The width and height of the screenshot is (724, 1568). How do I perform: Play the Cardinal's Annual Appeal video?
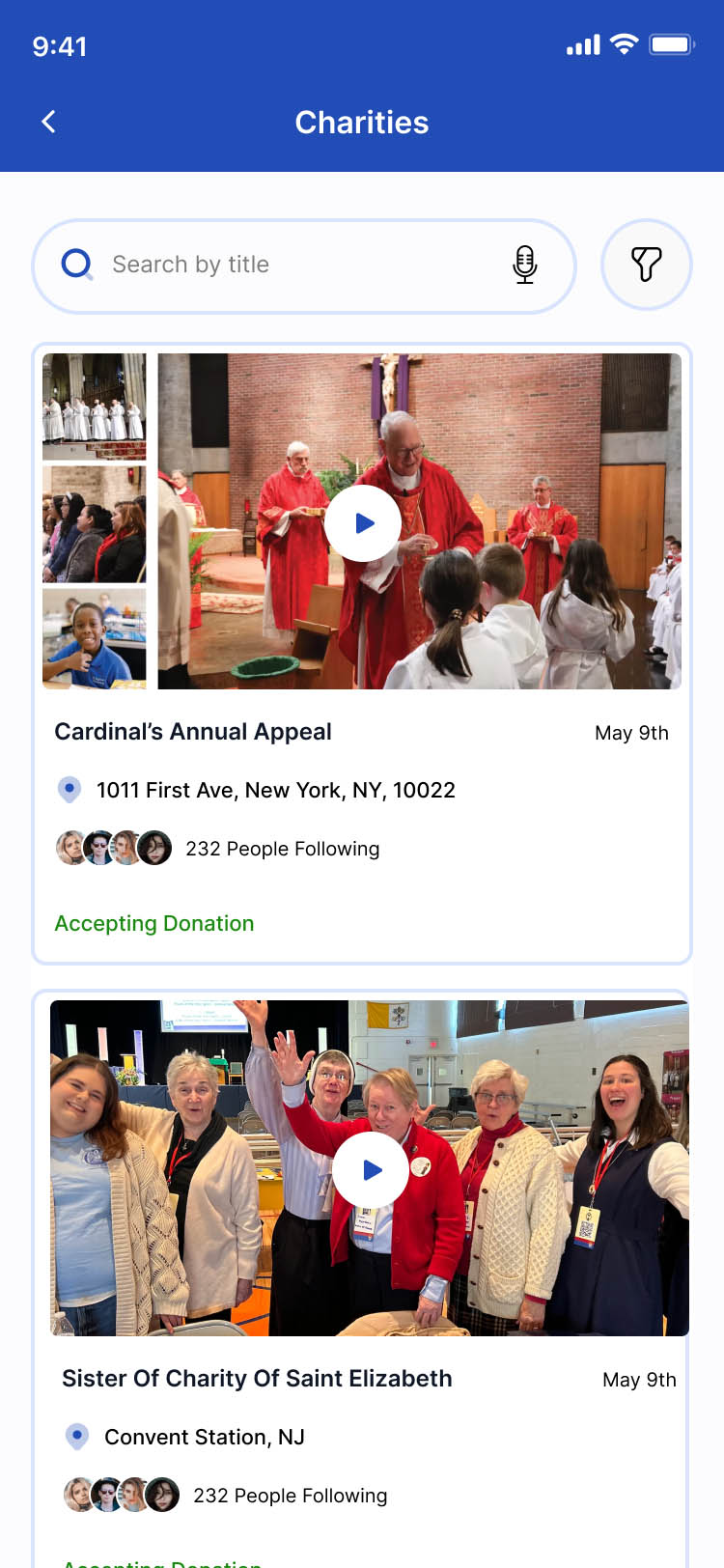[363, 523]
